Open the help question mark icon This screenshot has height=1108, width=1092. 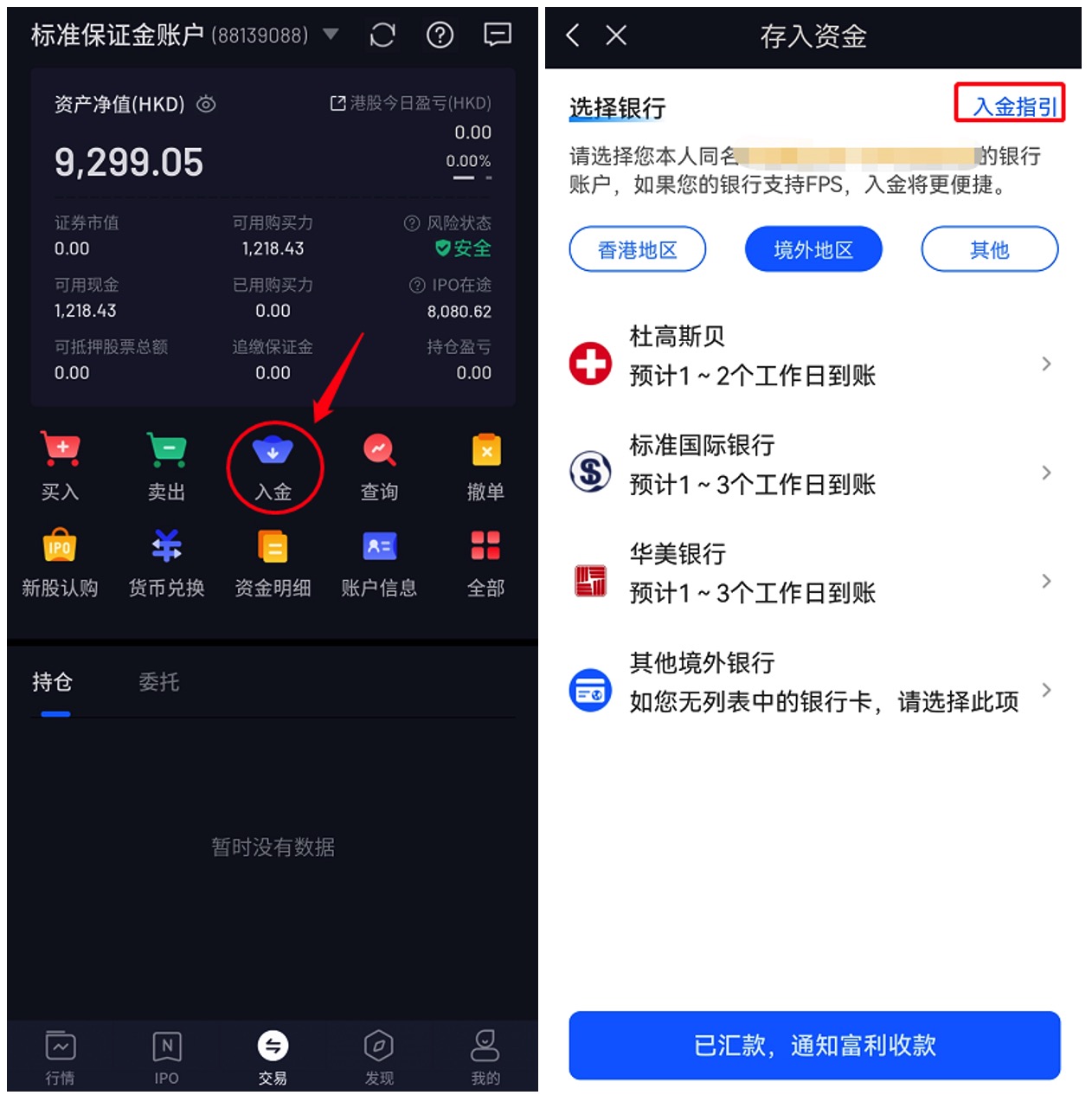pos(440,35)
